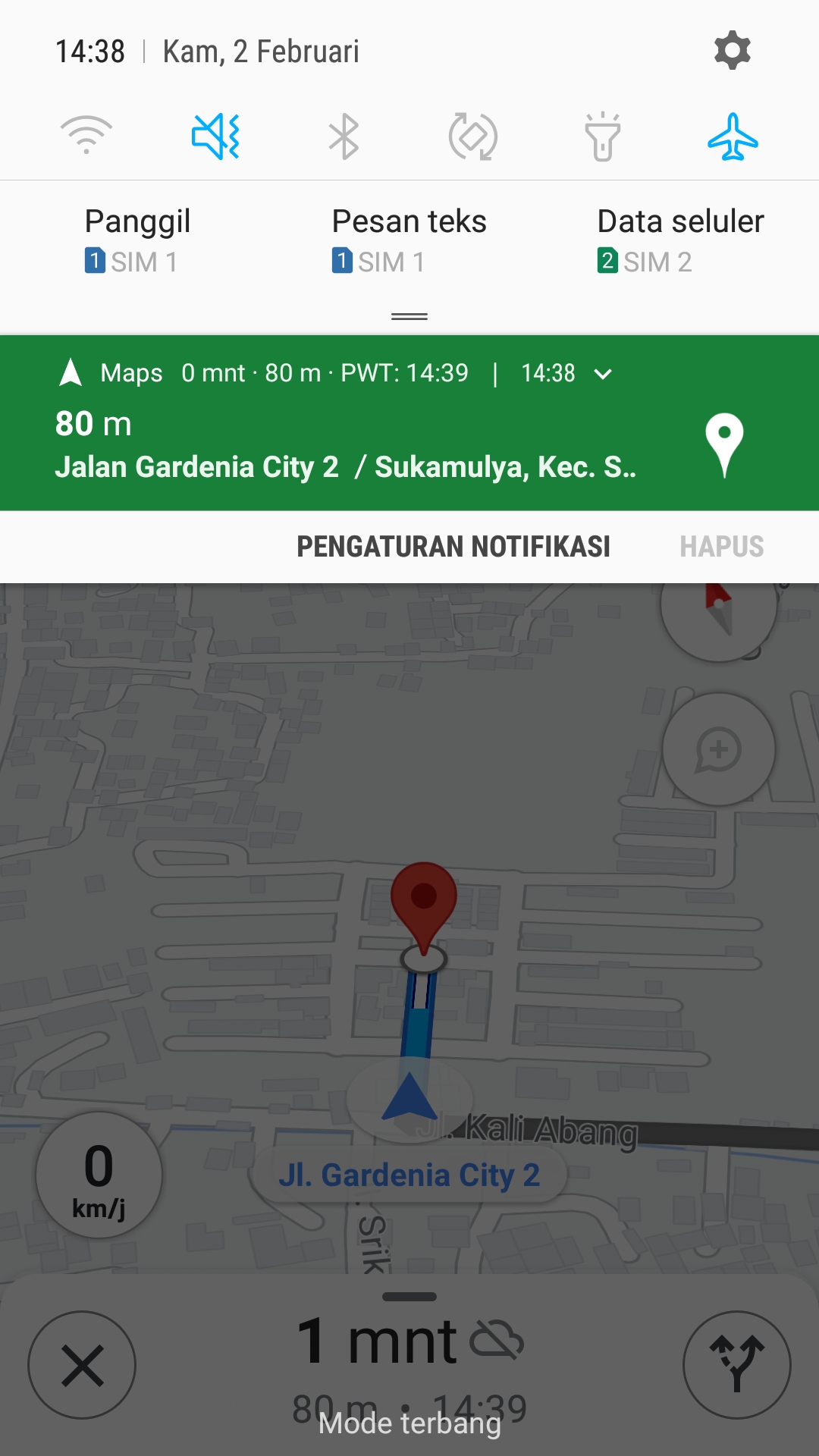
Task: Toggle the auto-rotate quick setting
Action: point(473,136)
